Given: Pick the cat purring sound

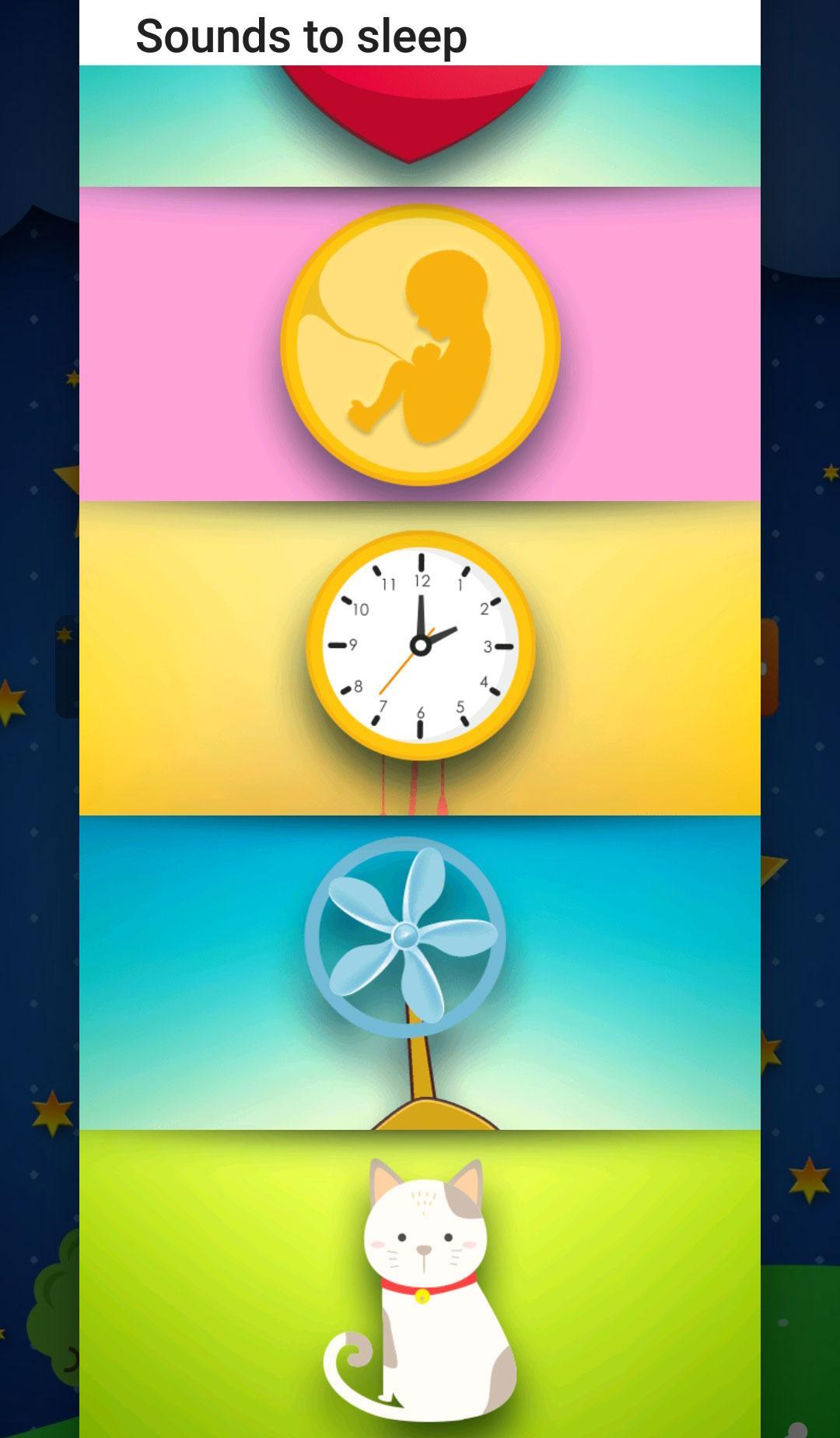Looking at the screenshot, I should 420,1284.
